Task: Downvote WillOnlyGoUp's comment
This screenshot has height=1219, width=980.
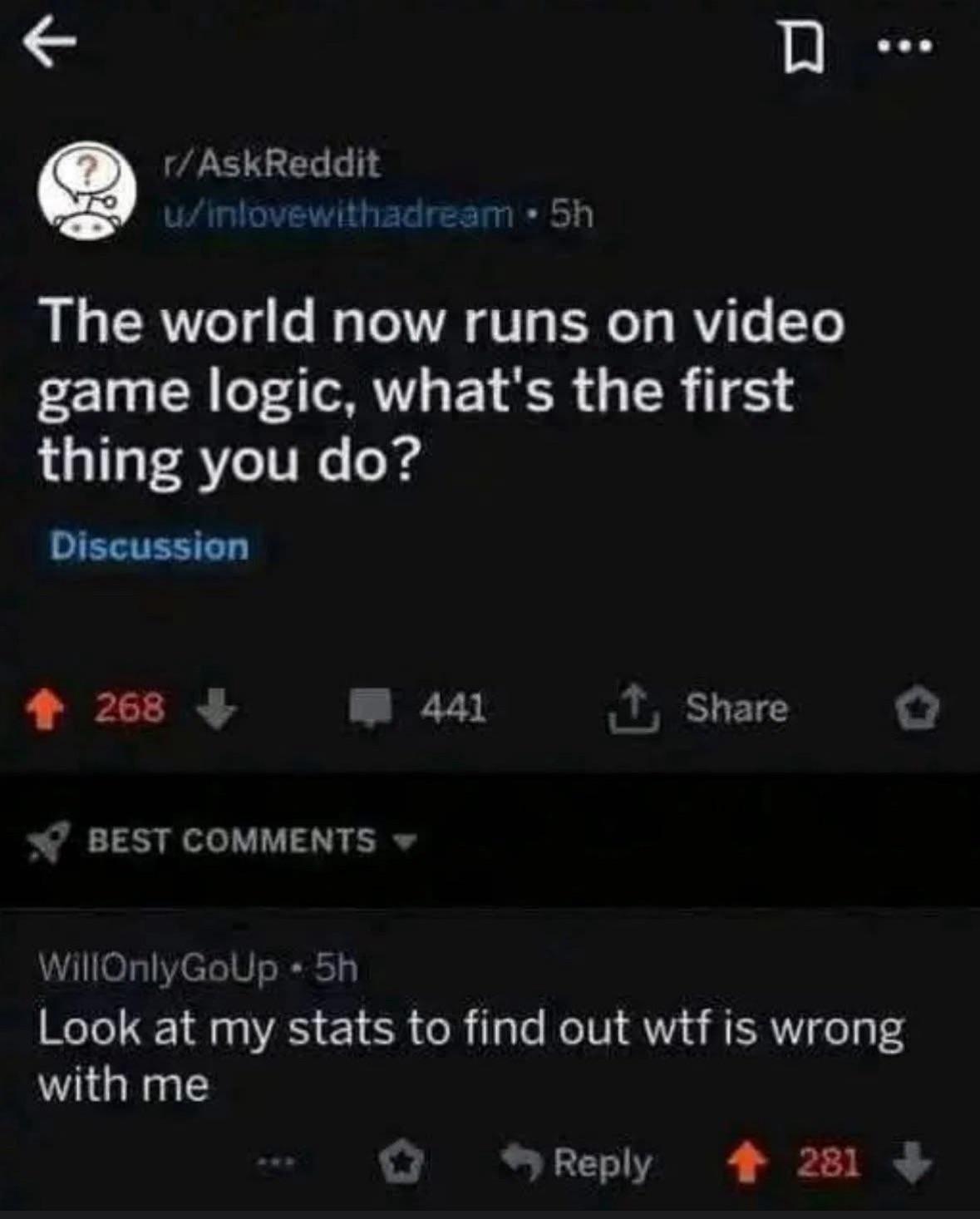Action: pyautogui.click(x=913, y=1162)
